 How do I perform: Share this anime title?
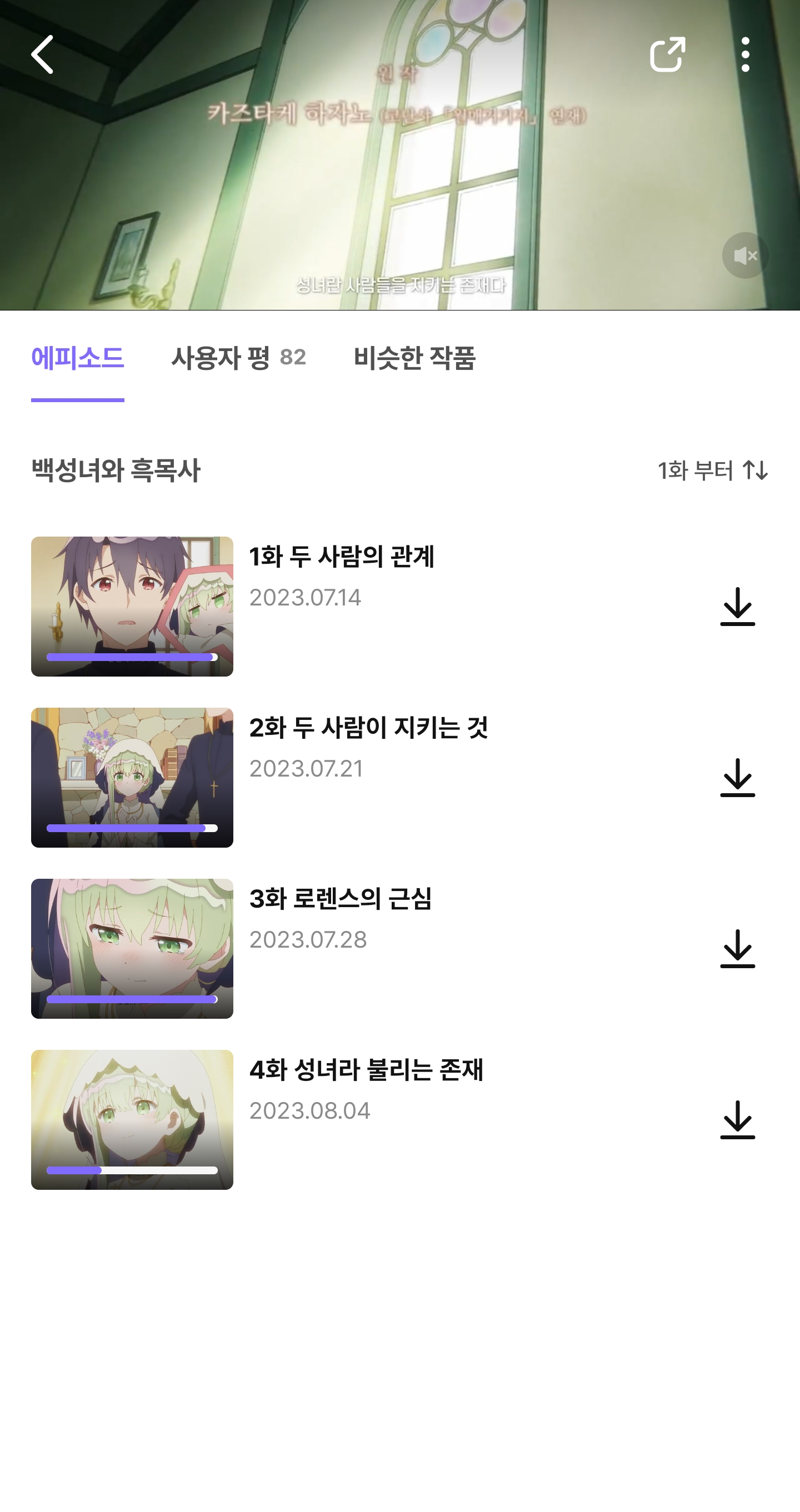667,54
